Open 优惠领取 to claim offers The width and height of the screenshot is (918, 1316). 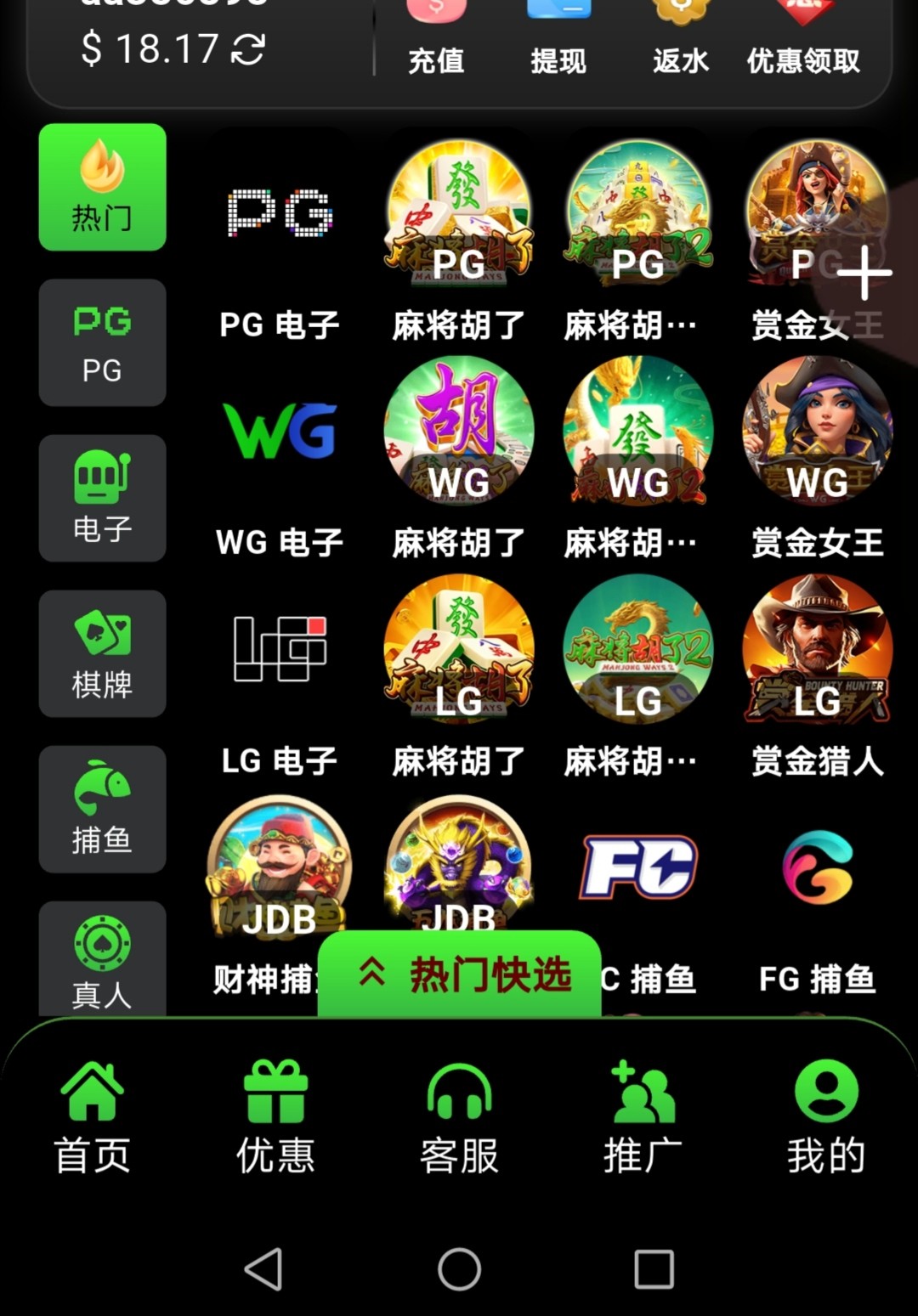point(803,38)
